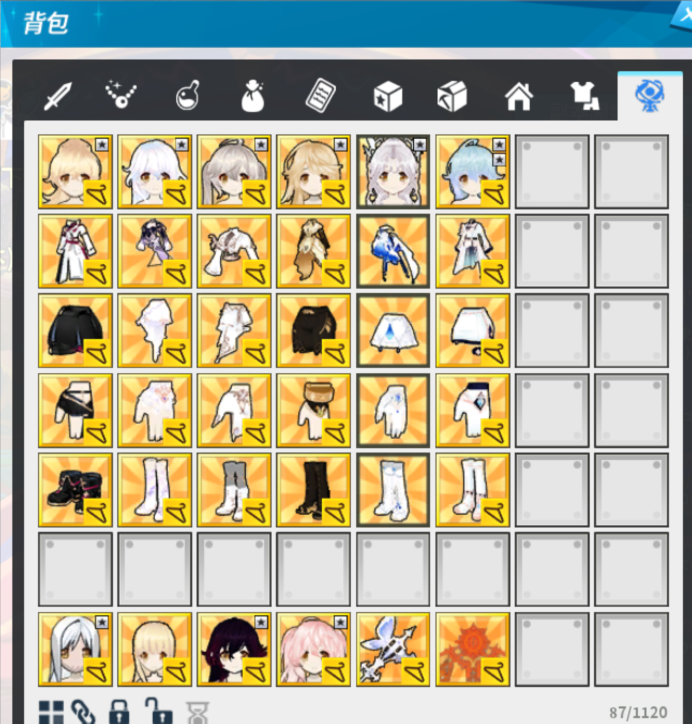Tap the chain link icon
693x725 pixels.
(x=81, y=713)
